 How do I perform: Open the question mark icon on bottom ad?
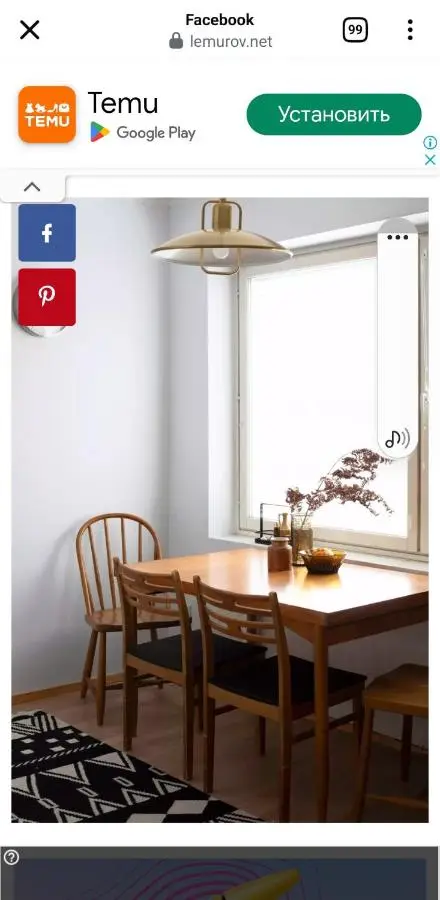coord(11,858)
